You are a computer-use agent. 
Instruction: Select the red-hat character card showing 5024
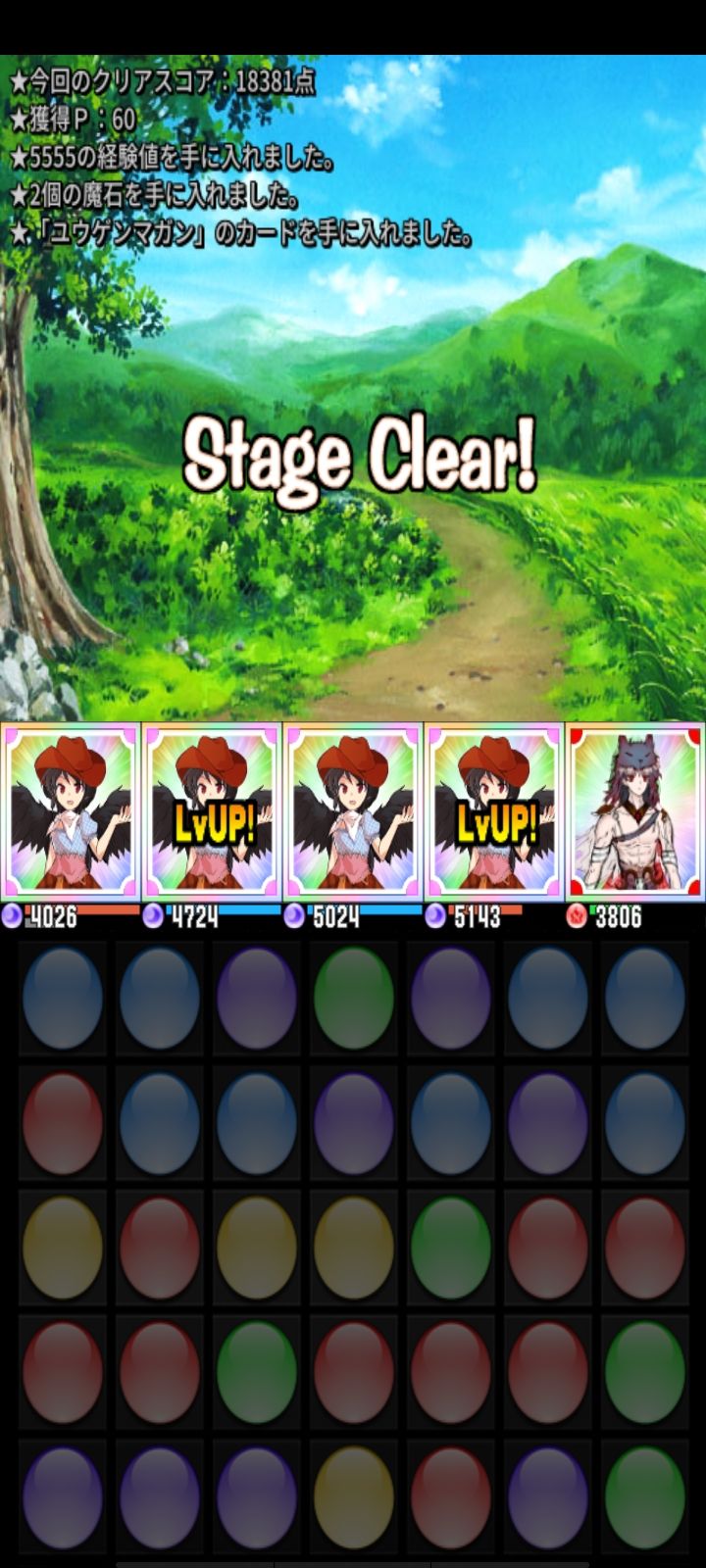pyautogui.click(x=353, y=812)
